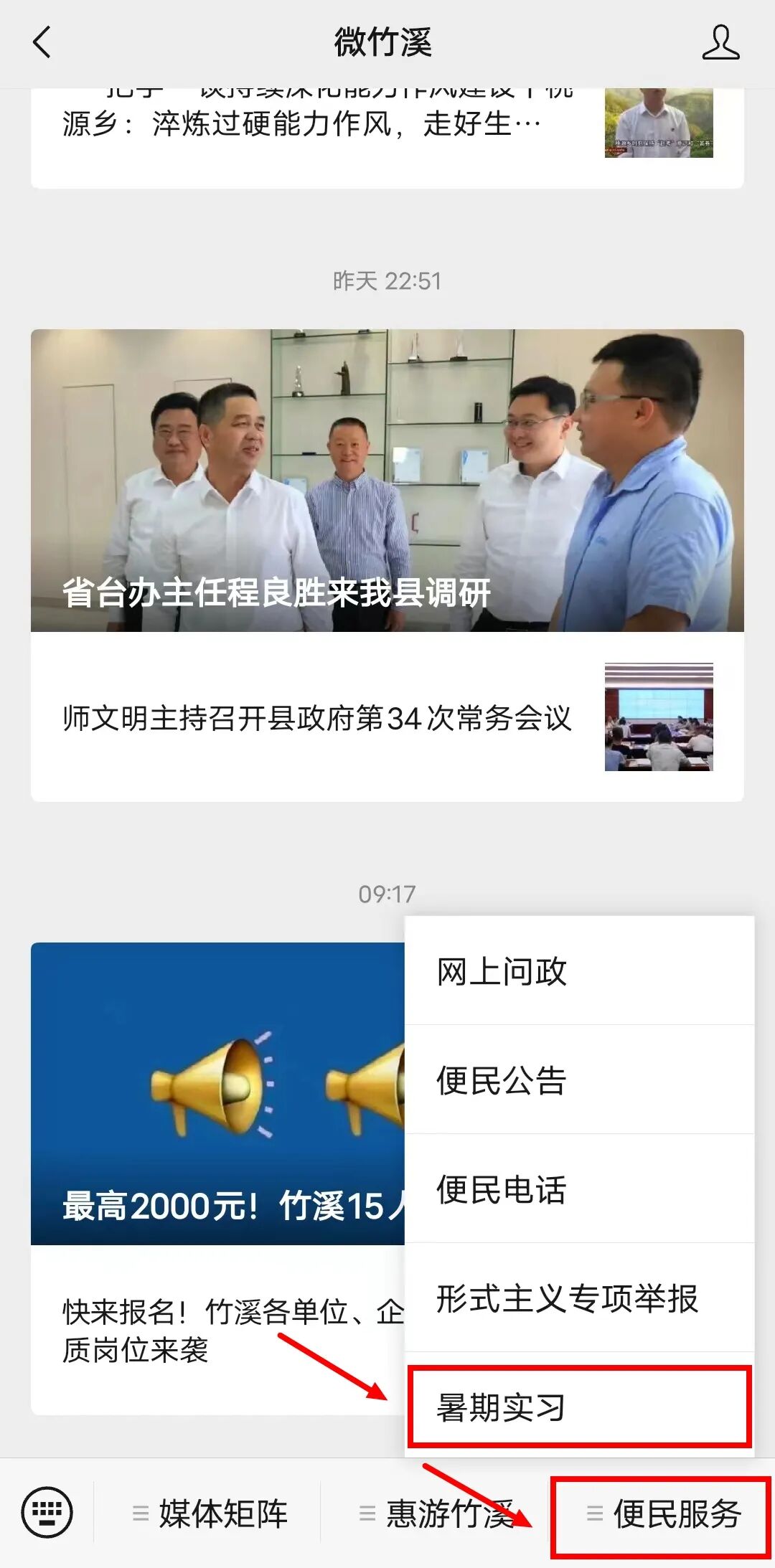Go back from 微竹溪 account page
Viewport: 775px width, 1568px height.
(x=42, y=42)
